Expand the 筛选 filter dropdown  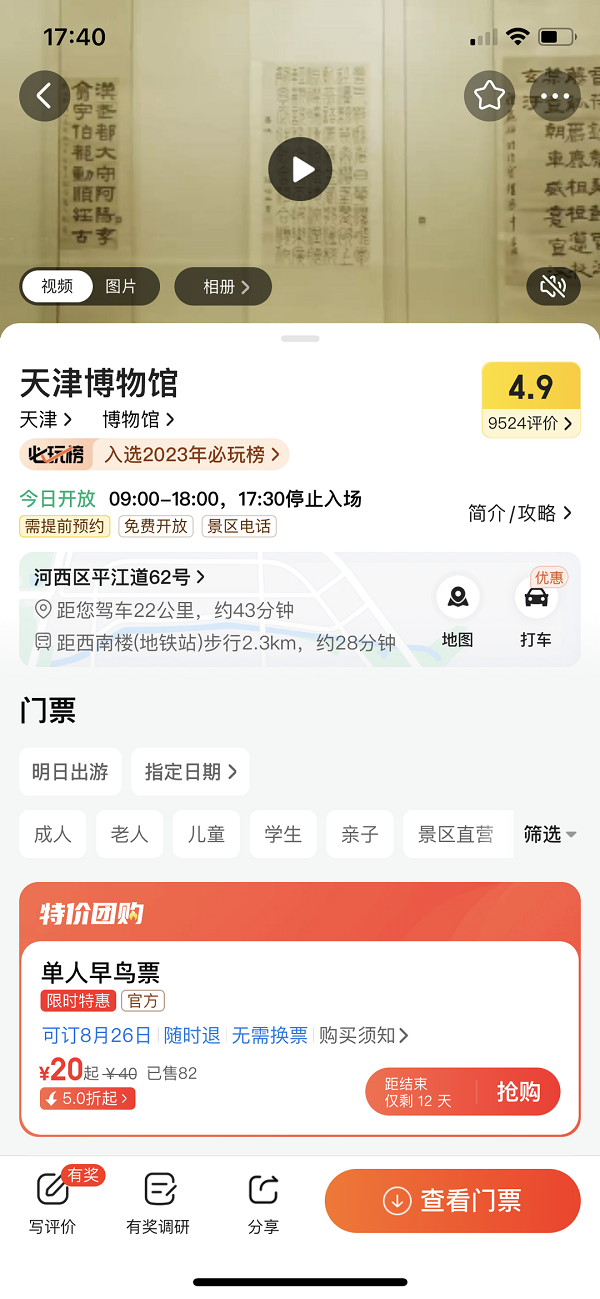tap(550, 834)
